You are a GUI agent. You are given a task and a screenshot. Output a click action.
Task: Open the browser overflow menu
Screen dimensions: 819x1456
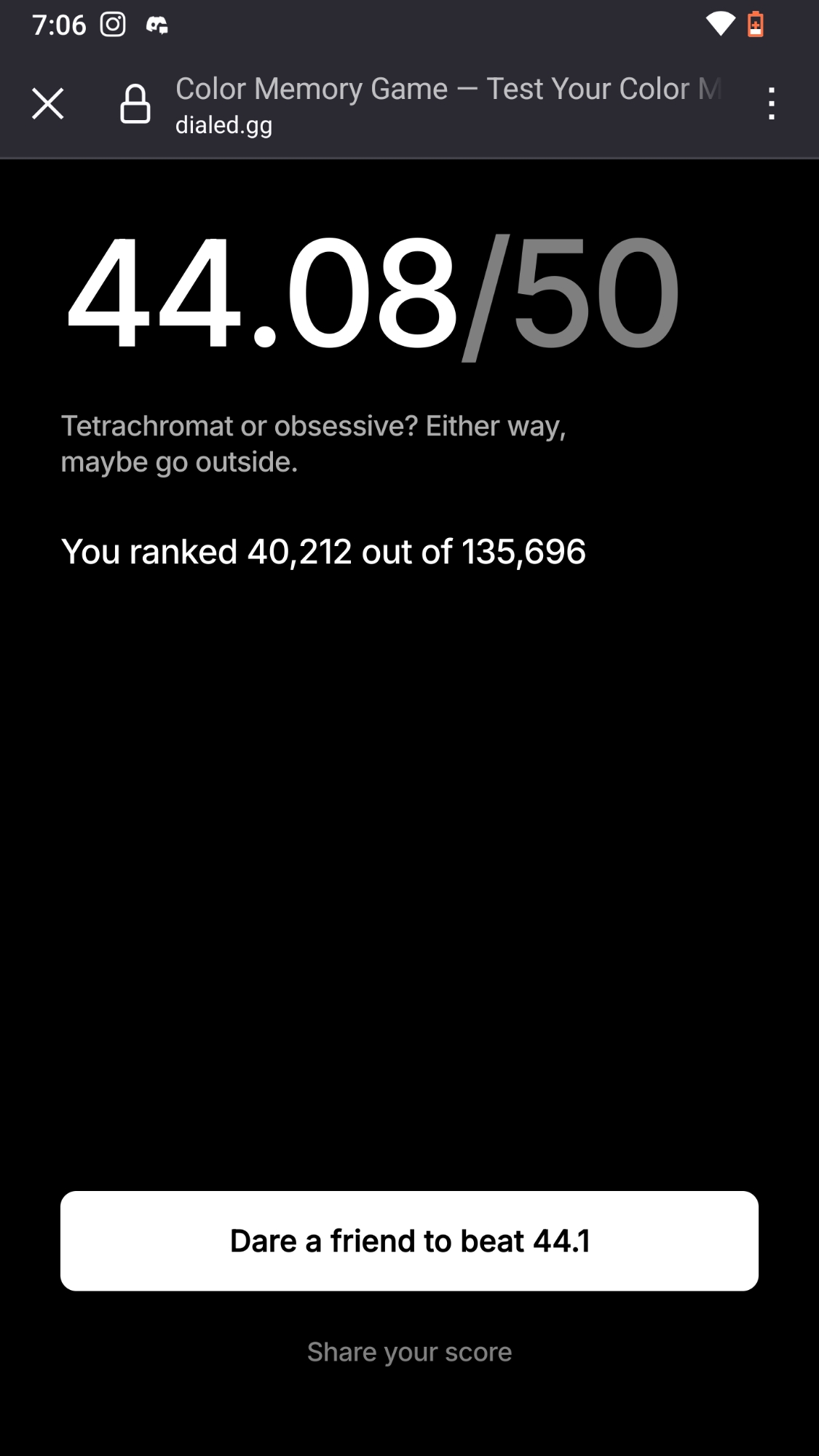pos(771,103)
